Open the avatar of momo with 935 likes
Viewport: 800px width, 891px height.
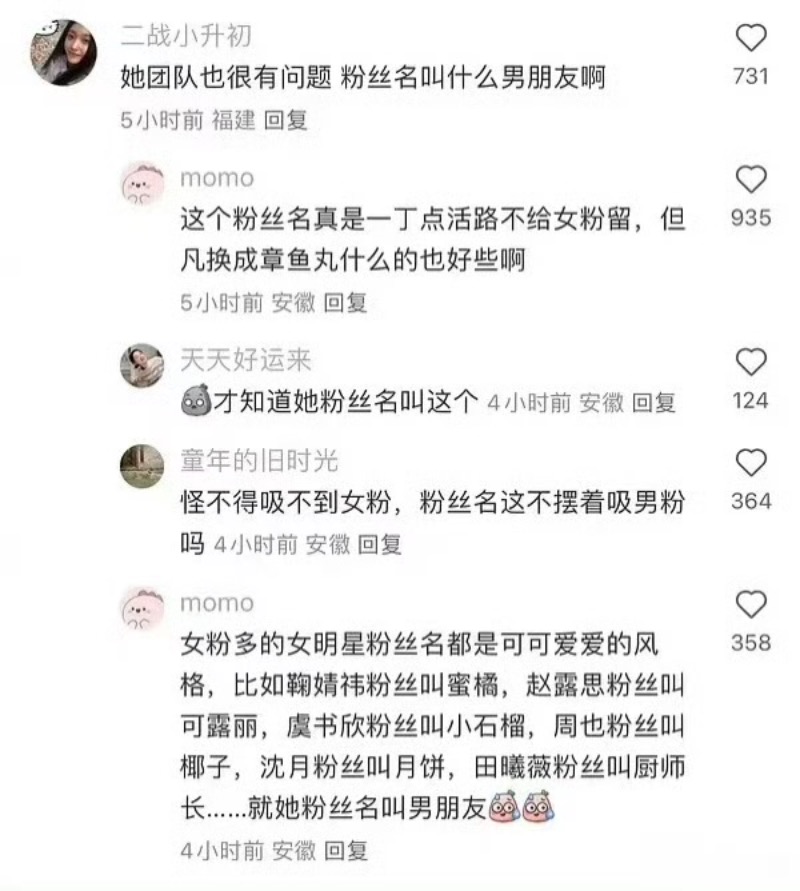[142, 184]
